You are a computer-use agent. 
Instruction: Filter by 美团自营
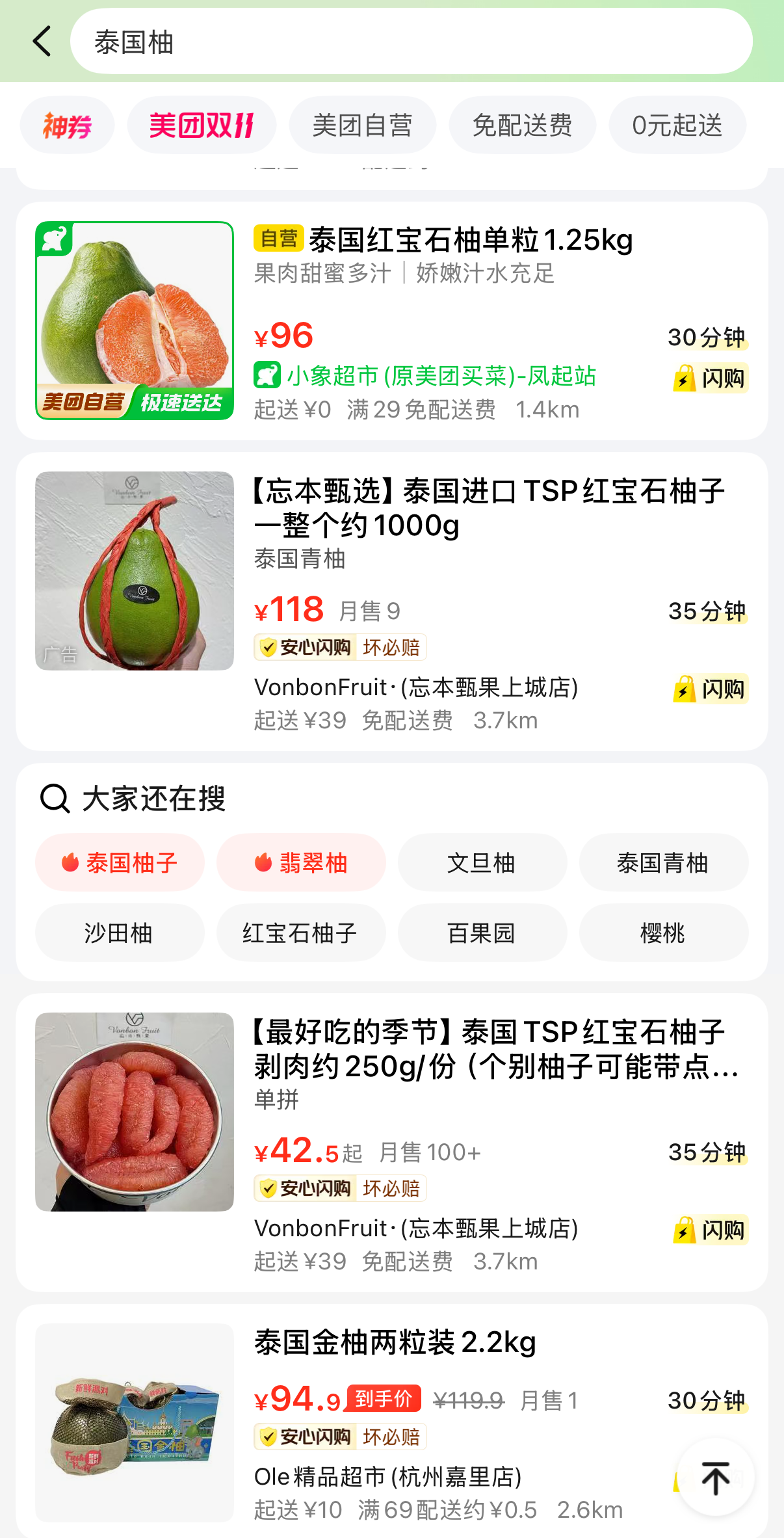(362, 126)
